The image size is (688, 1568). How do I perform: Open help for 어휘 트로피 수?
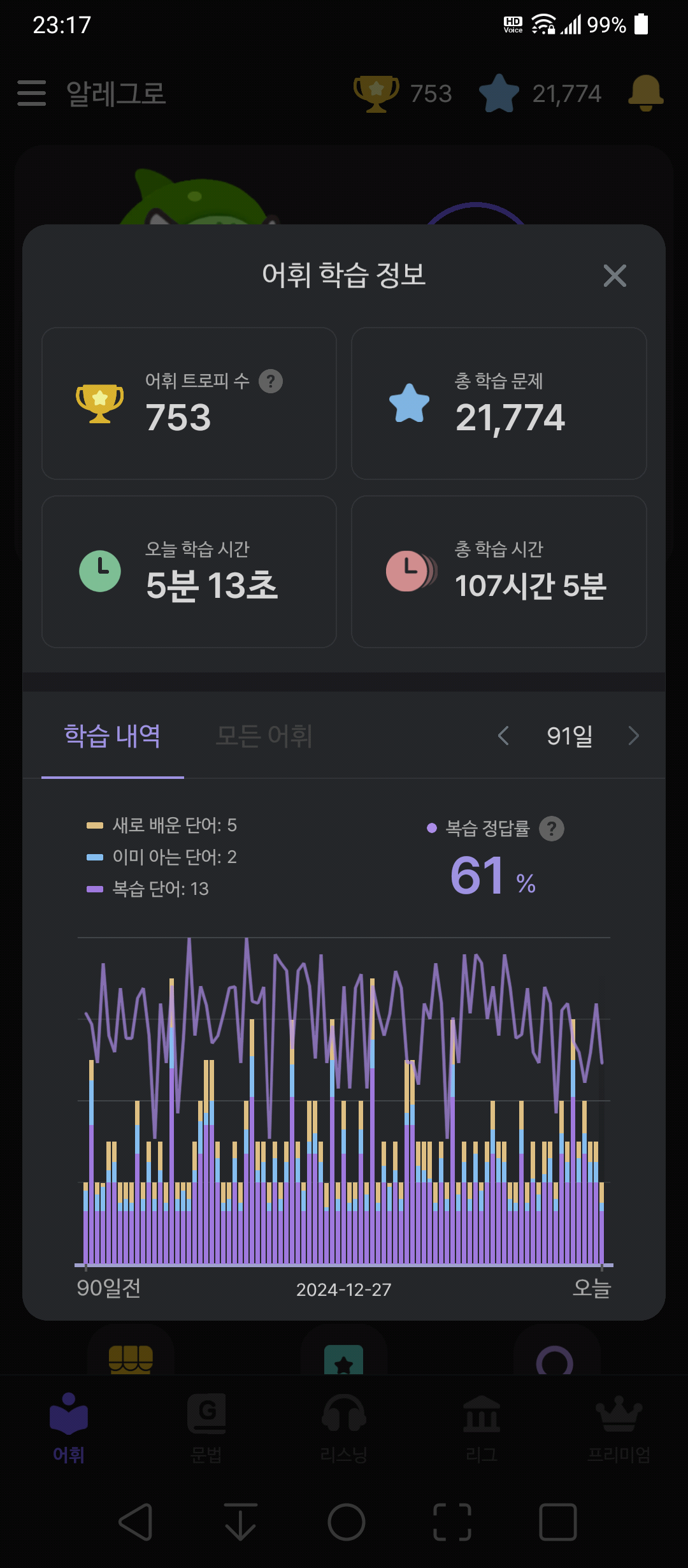coord(271,381)
